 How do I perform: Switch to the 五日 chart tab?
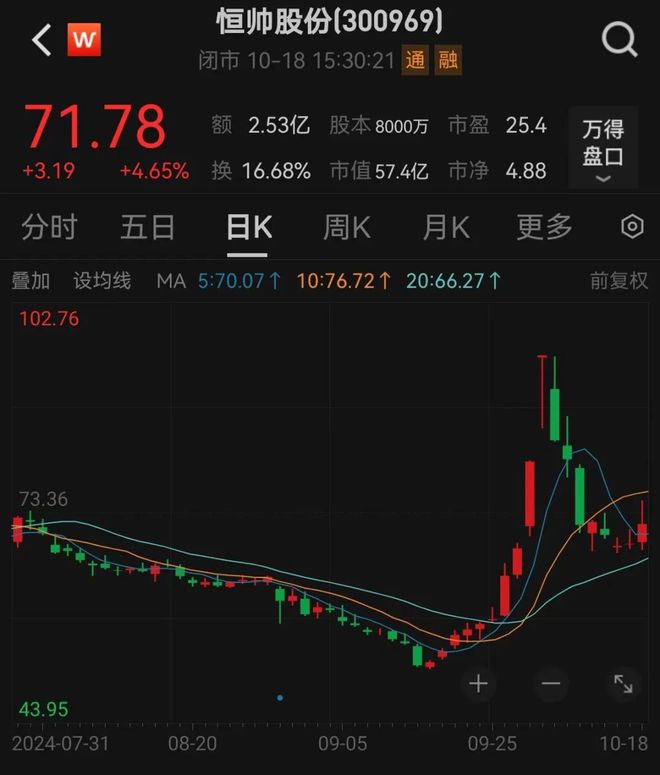click(148, 228)
